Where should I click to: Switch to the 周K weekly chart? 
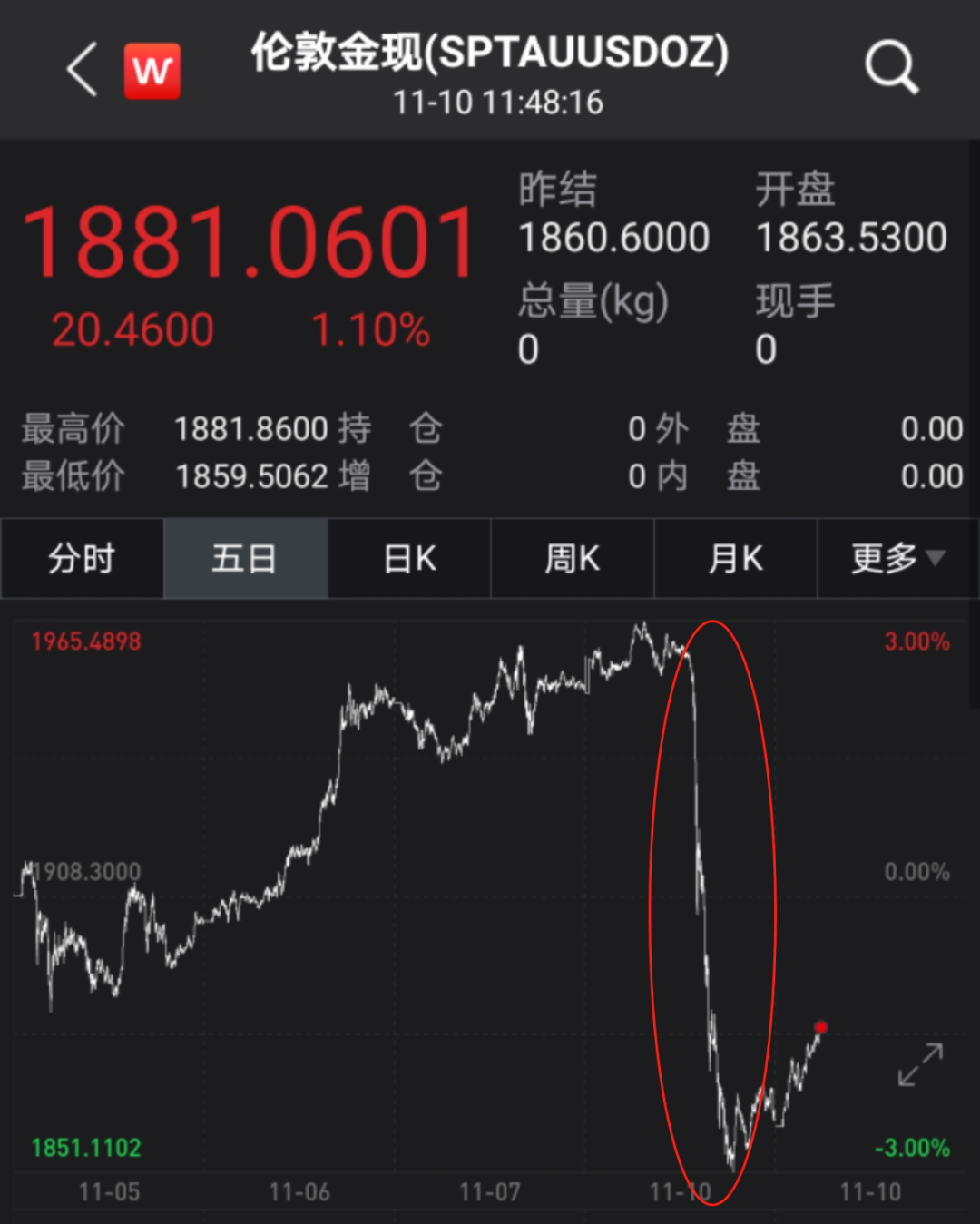click(x=572, y=559)
